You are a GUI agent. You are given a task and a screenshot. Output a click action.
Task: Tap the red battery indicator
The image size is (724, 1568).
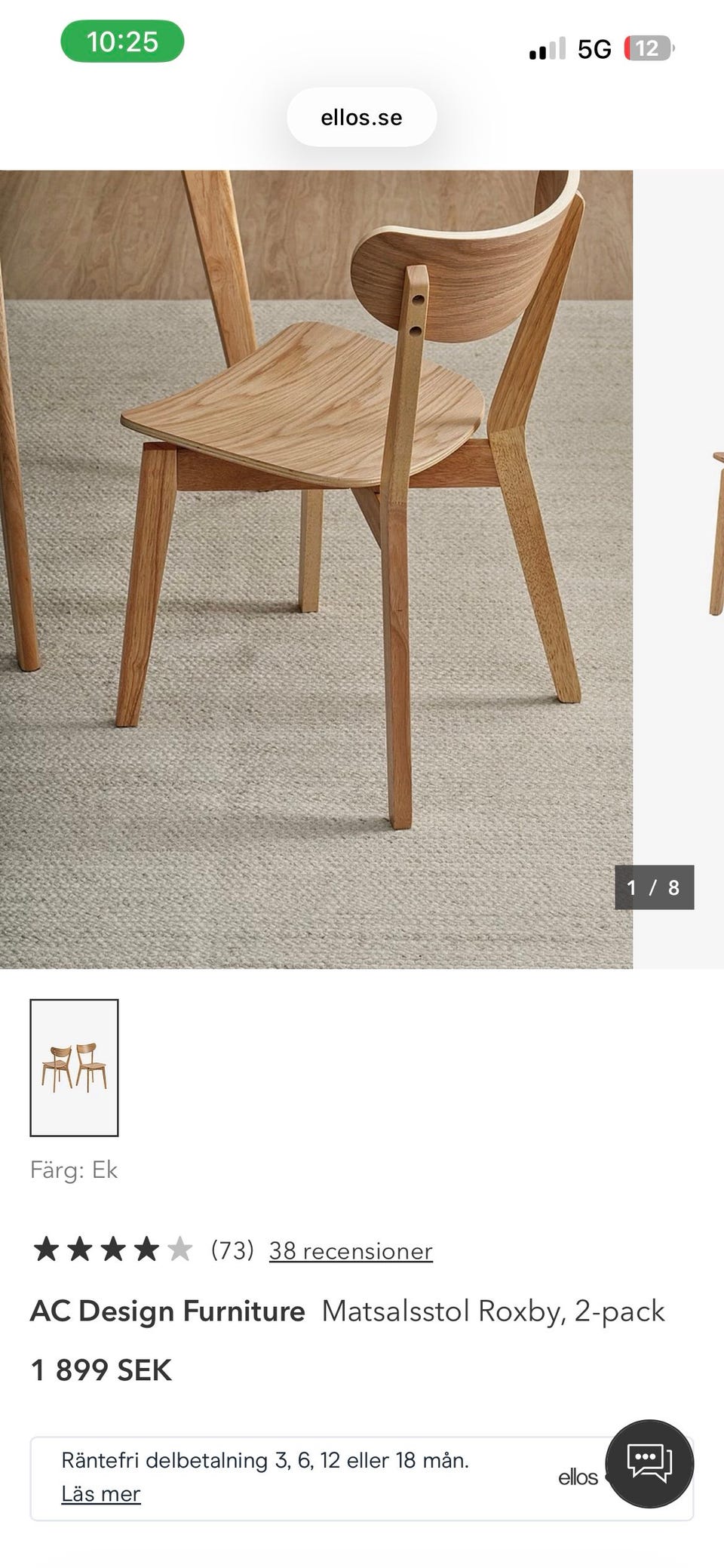coord(650,48)
